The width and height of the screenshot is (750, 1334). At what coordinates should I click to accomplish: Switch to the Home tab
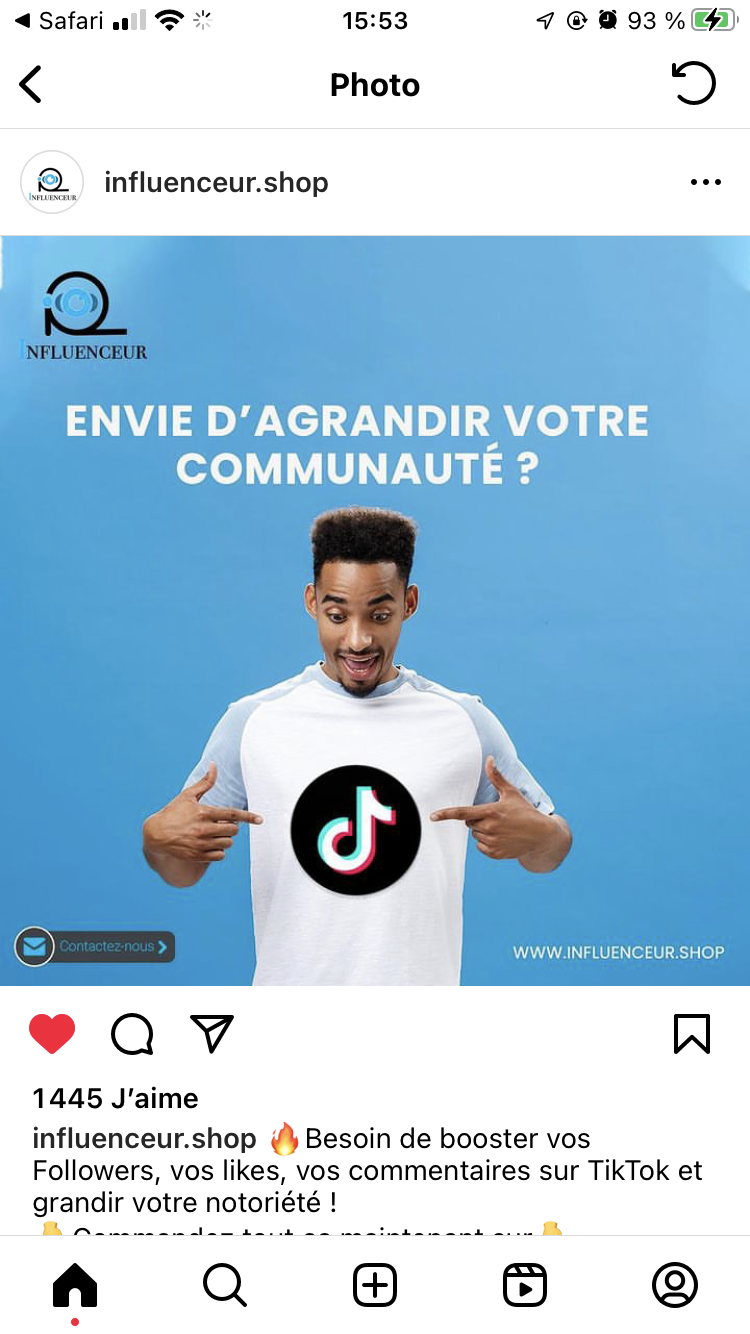pos(75,1286)
